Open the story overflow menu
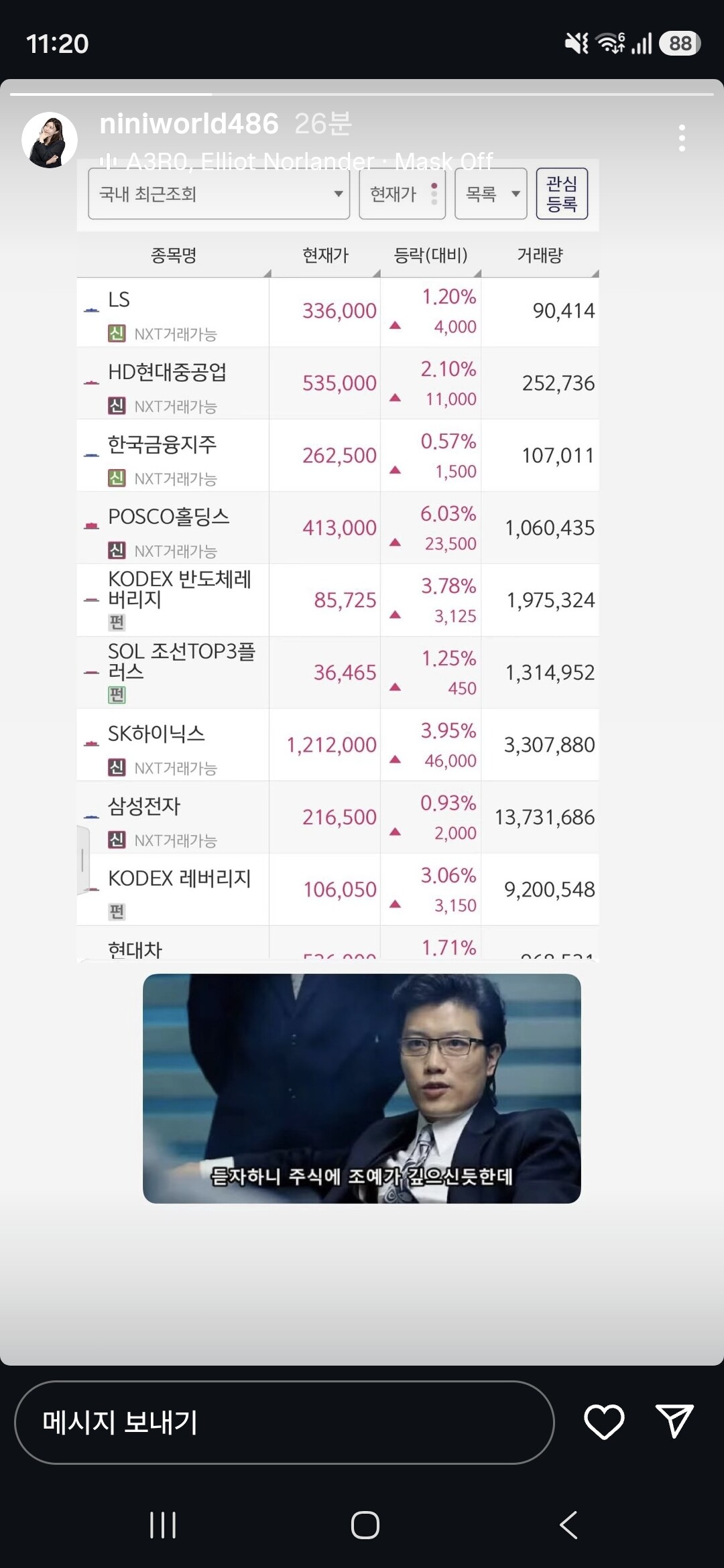724x1568 pixels. [x=682, y=138]
